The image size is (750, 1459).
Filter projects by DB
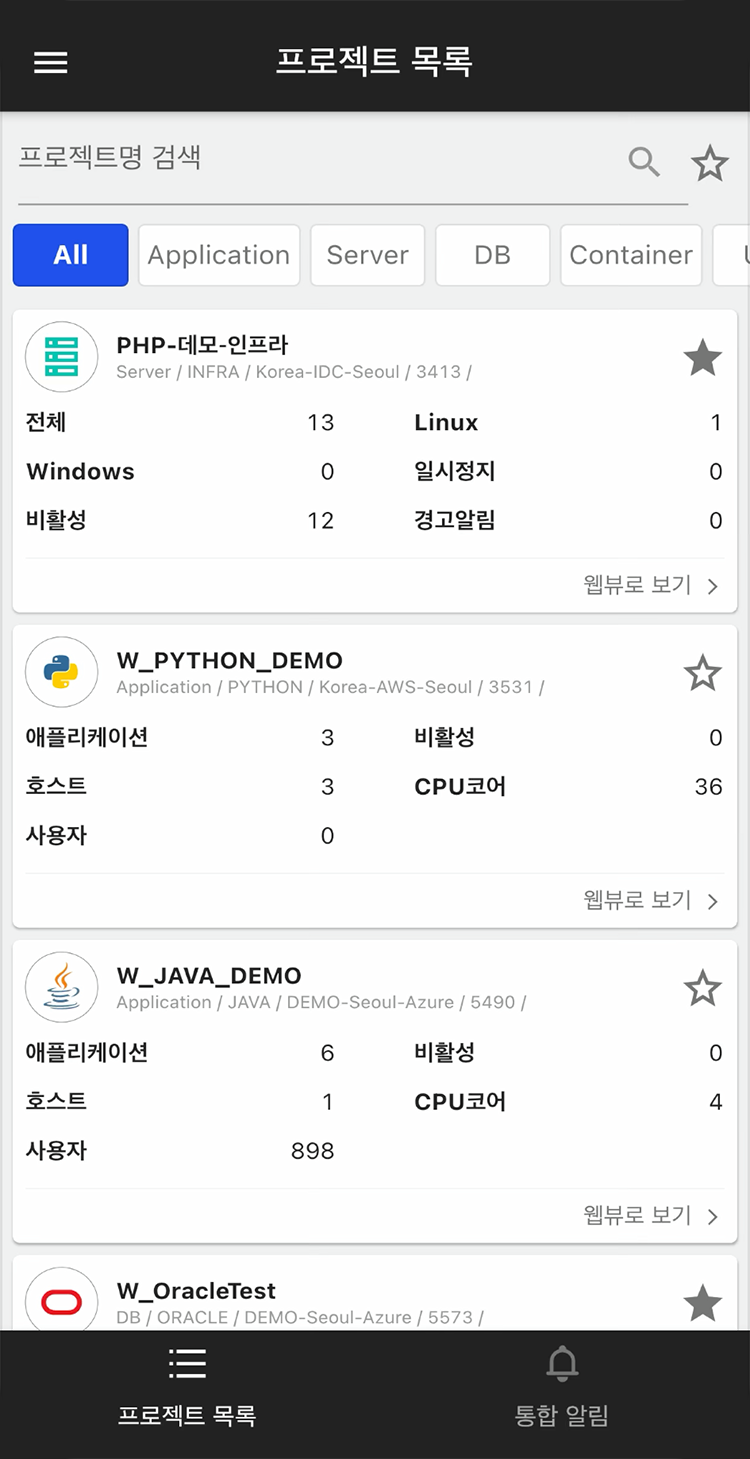click(x=492, y=255)
